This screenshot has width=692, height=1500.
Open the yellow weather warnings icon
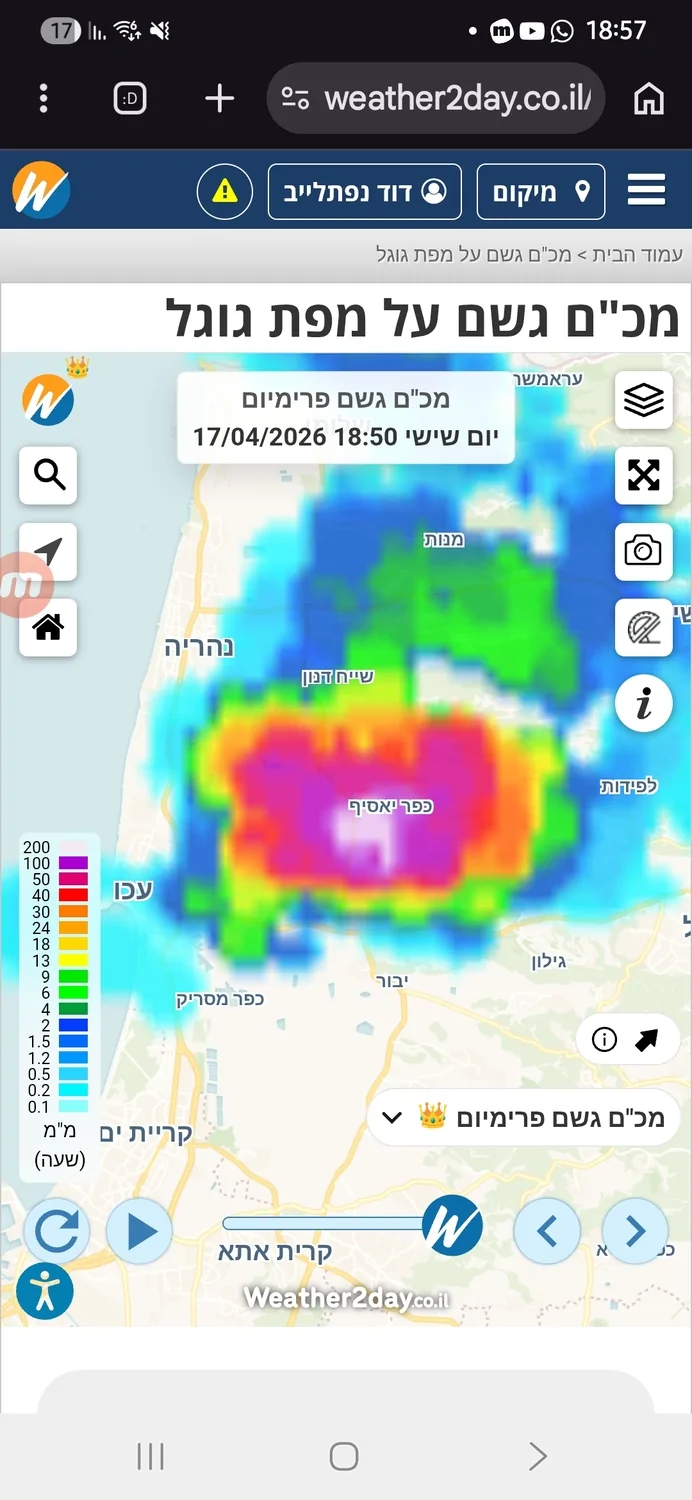(225, 191)
